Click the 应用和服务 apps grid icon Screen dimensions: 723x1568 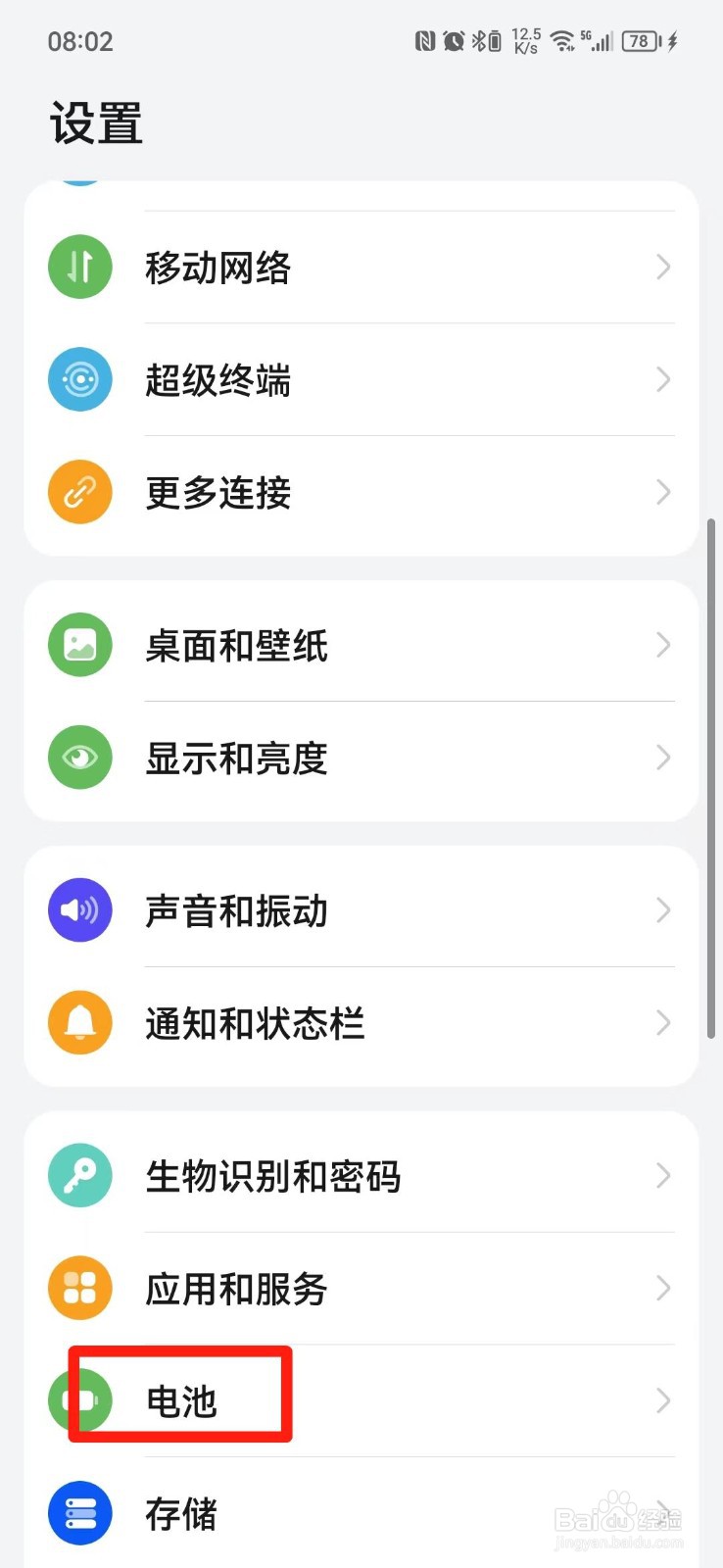tap(79, 1288)
